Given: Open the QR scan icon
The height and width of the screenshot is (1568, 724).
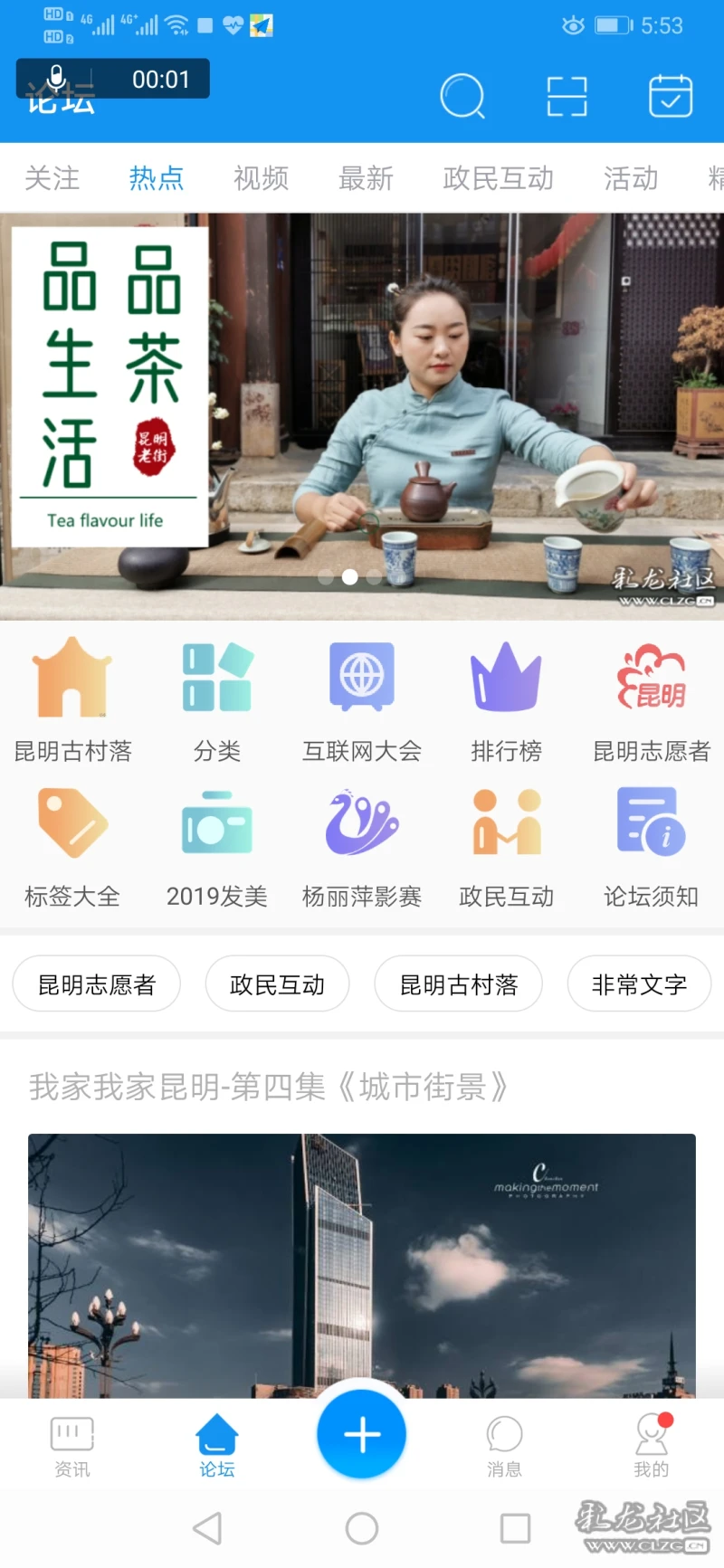Looking at the screenshot, I should [x=567, y=96].
